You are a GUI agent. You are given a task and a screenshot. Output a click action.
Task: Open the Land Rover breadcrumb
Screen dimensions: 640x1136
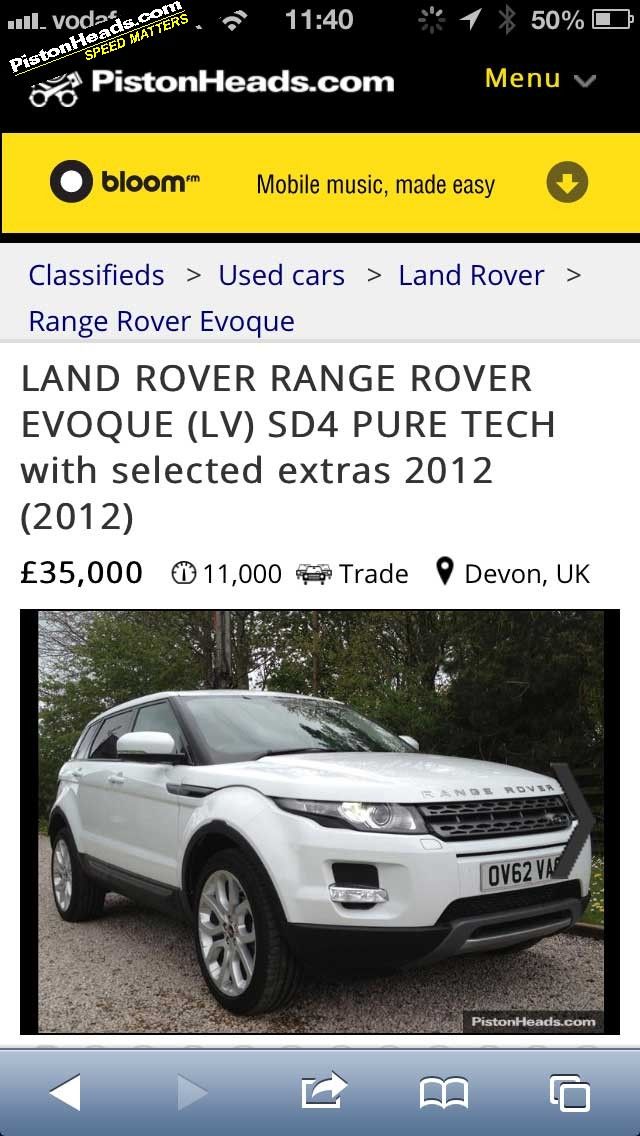coord(471,275)
